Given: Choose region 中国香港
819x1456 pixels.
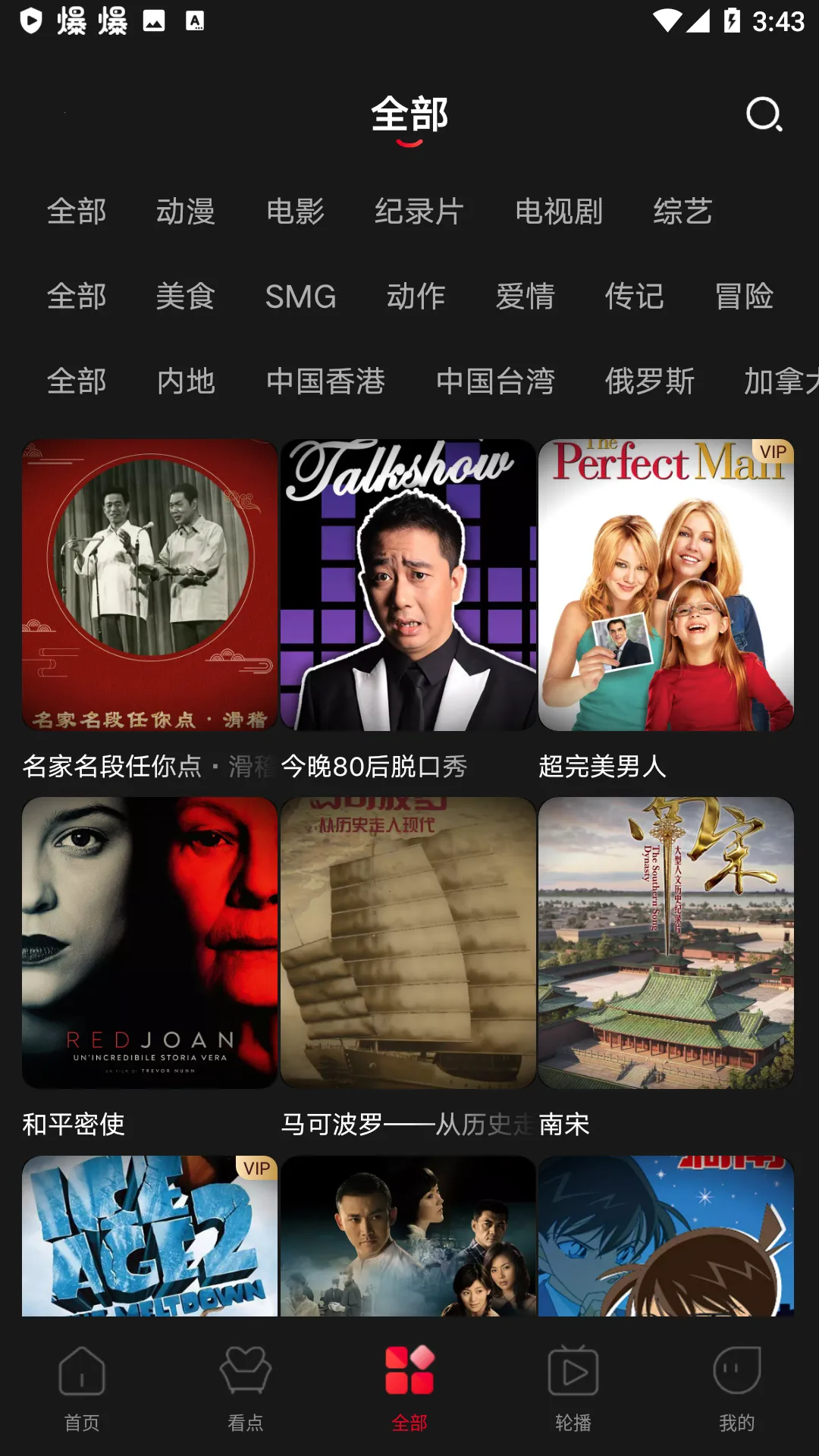Looking at the screenshot, I should (325, 381).
